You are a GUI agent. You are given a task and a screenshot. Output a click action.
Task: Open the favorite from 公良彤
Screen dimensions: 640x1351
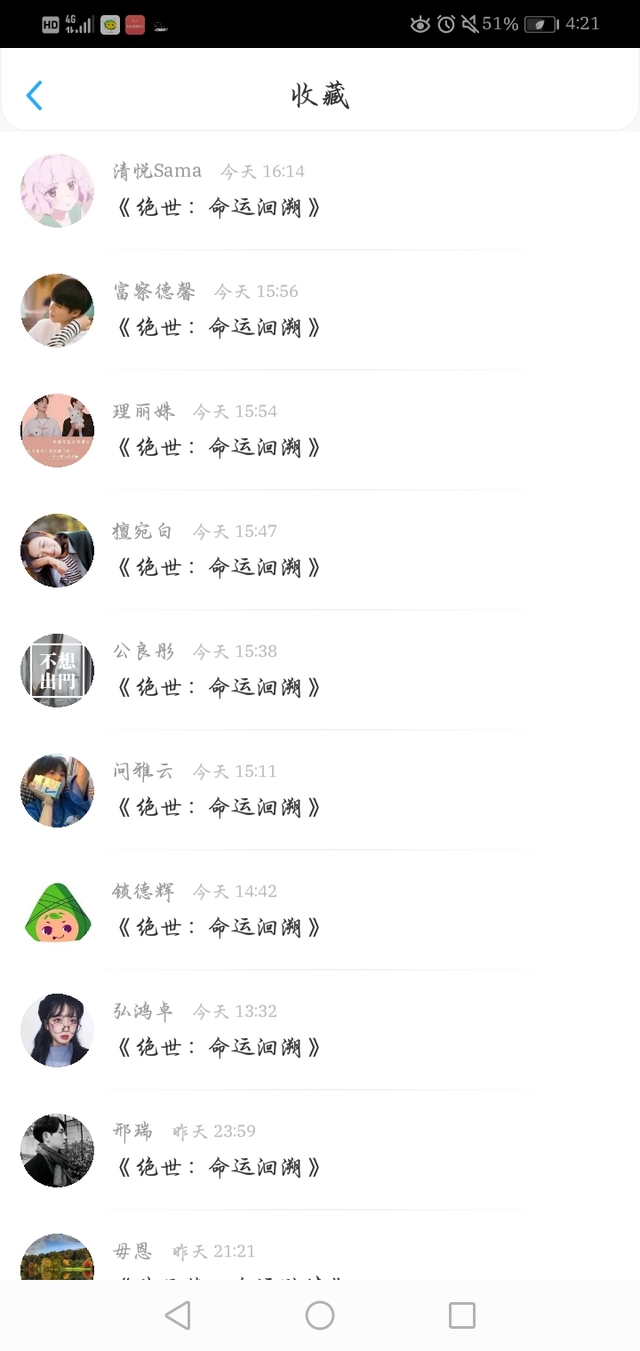pos(320,671)
